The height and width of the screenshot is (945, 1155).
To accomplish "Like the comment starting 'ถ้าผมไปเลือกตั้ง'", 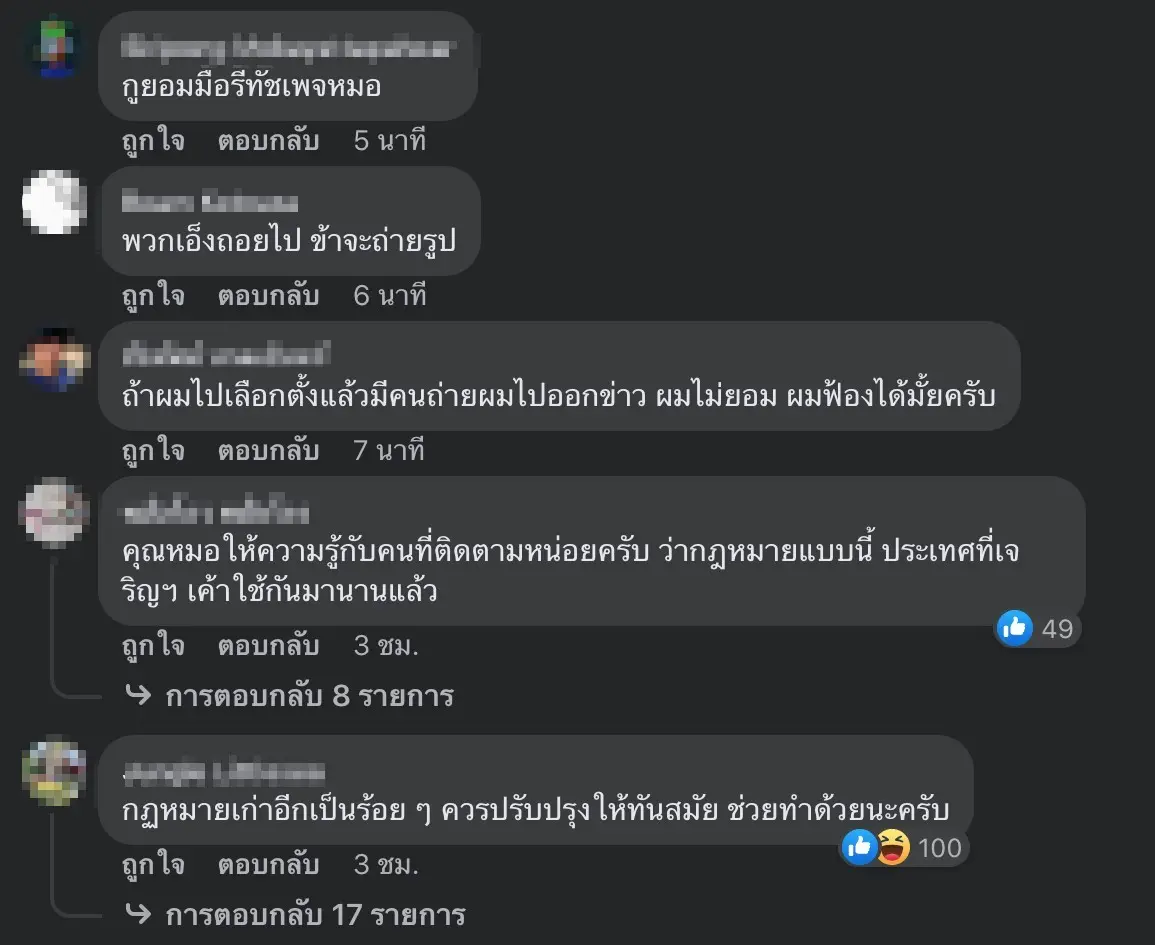I will tap(153, 451).
